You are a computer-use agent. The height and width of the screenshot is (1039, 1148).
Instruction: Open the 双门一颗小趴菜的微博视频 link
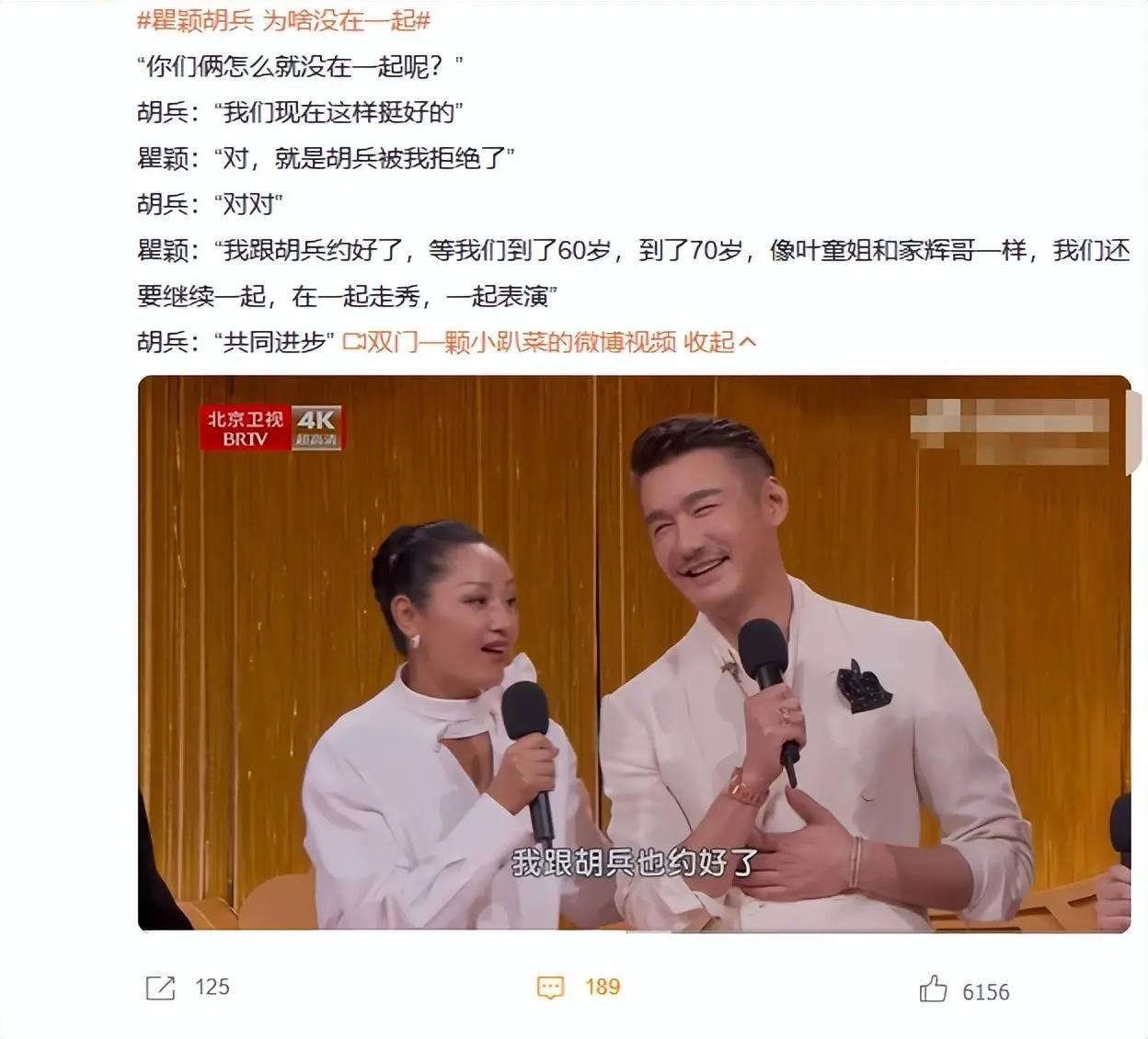pos(510,342)
